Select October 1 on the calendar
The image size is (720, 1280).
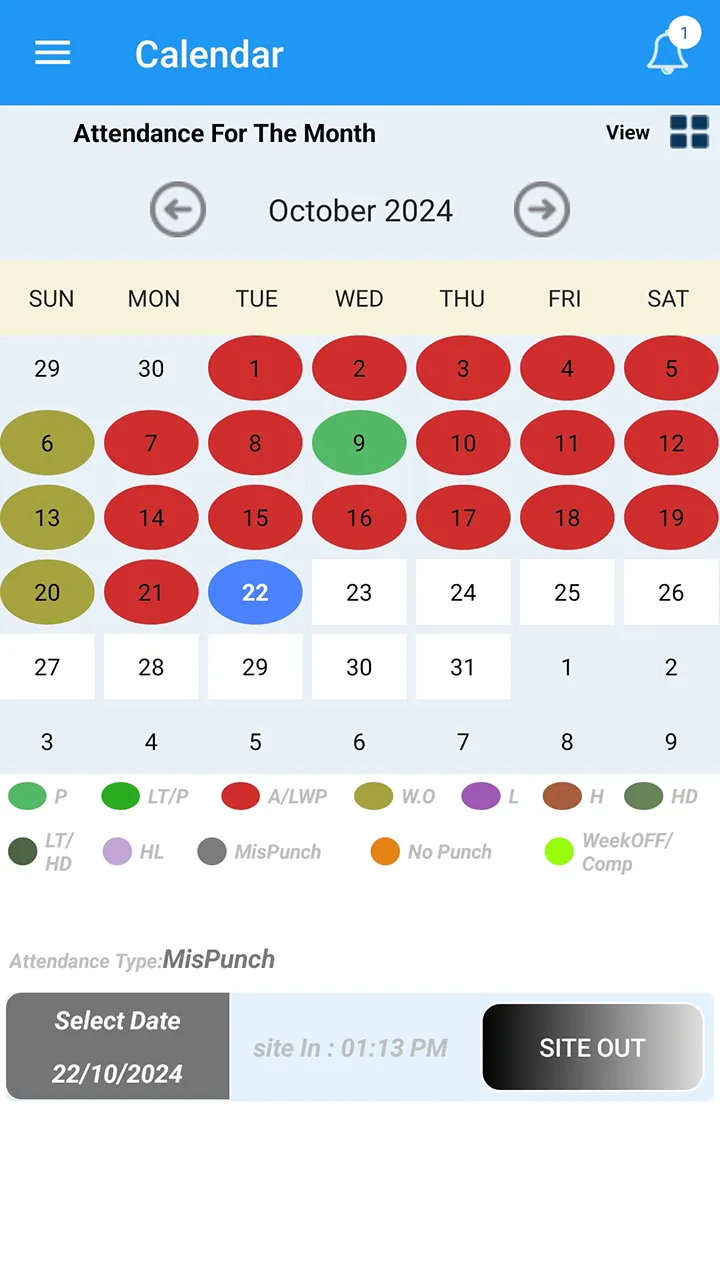click(255, 368)
